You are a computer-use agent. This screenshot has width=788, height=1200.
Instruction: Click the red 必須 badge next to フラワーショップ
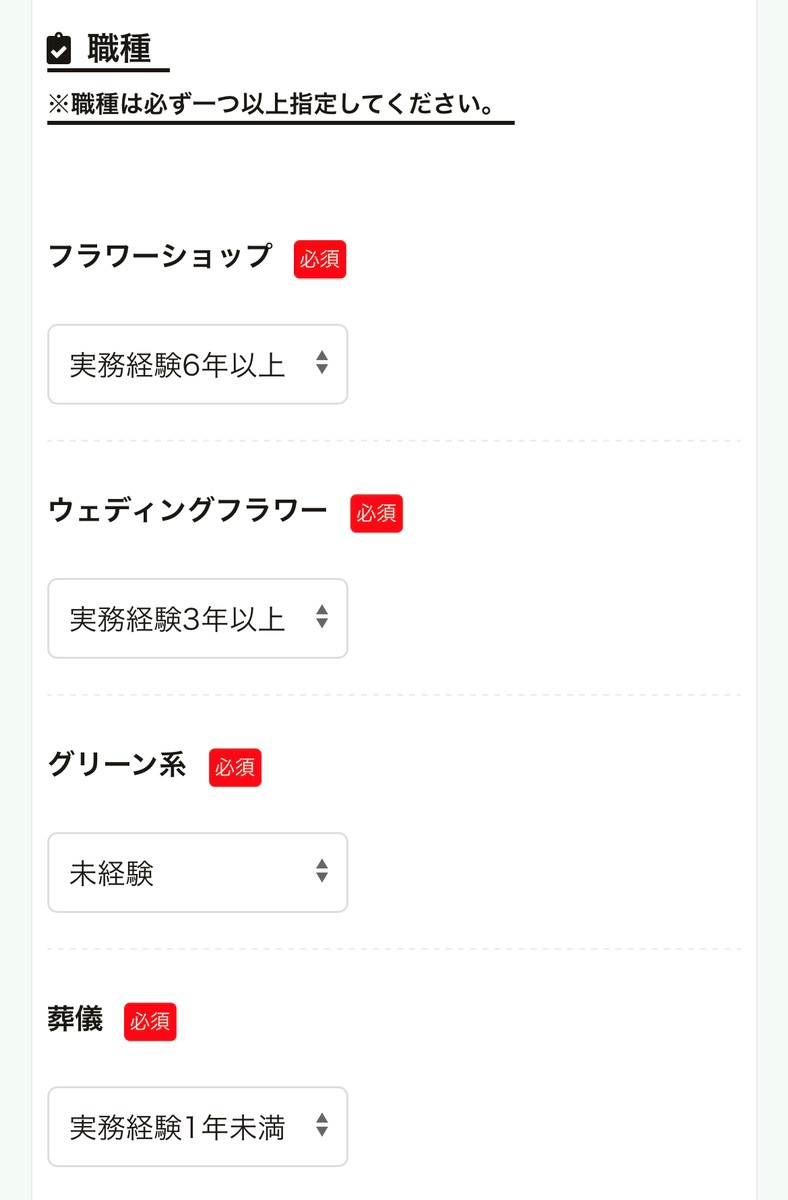[319, 259]
